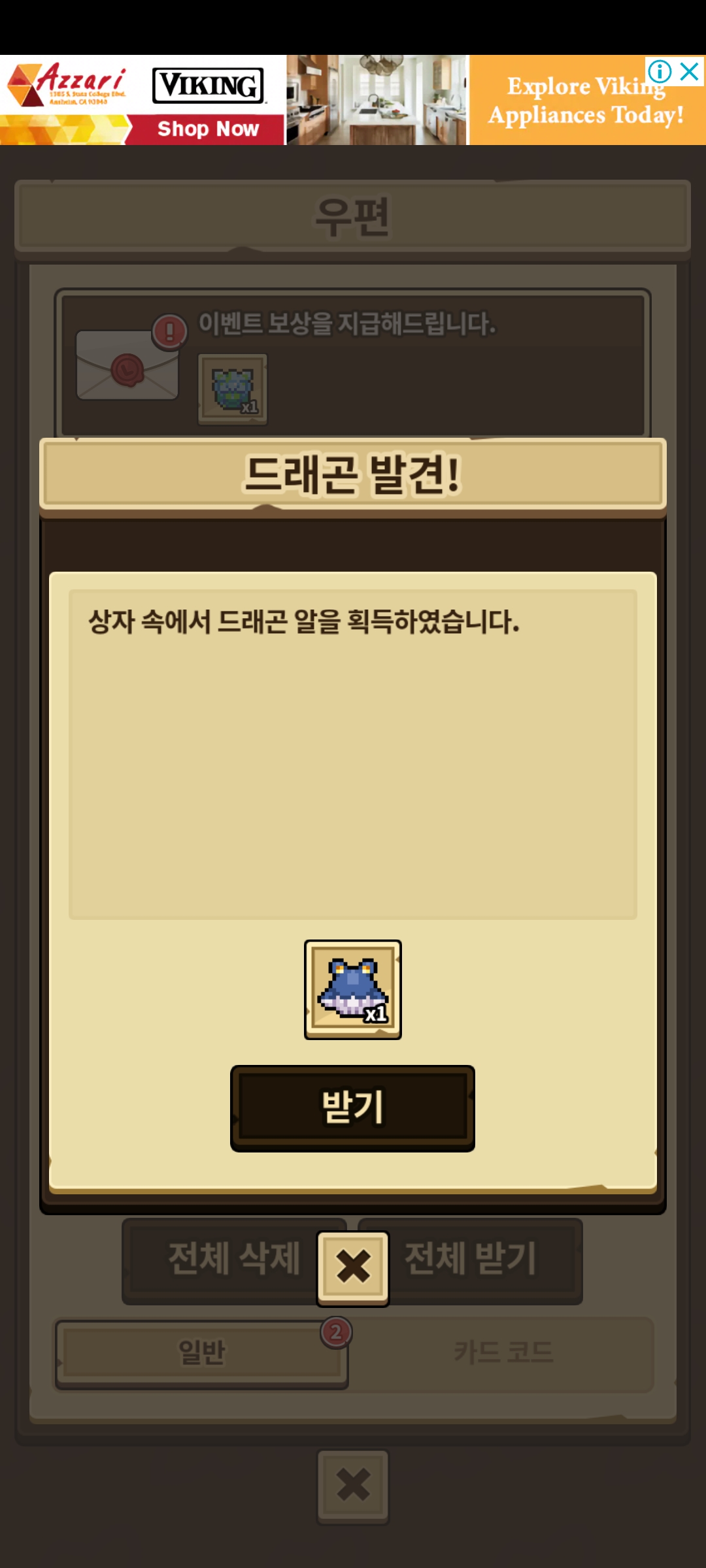Tap the 받기 button to claim the dragon egg

point(352,1107)
